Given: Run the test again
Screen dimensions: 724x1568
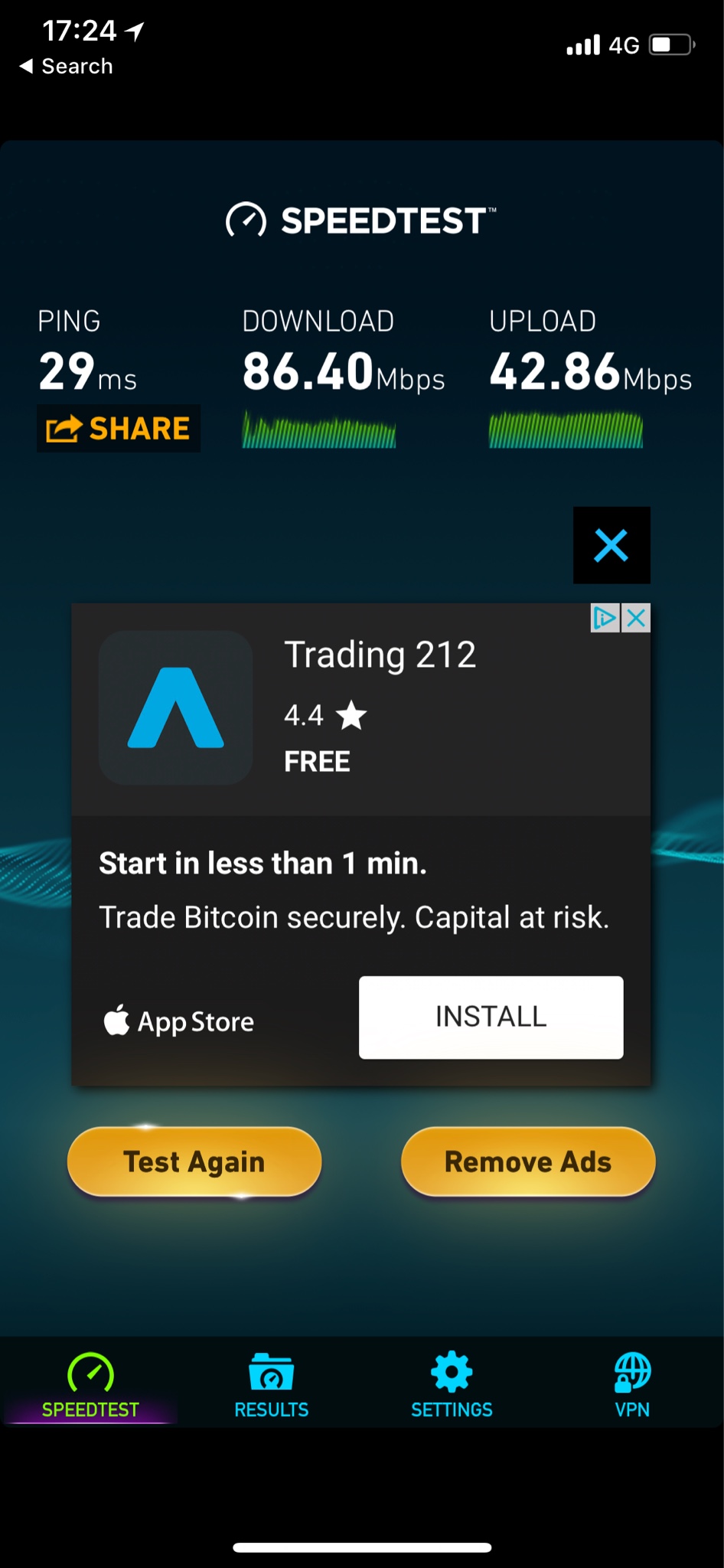Looking at the screenshot, I should point(194,1161).
